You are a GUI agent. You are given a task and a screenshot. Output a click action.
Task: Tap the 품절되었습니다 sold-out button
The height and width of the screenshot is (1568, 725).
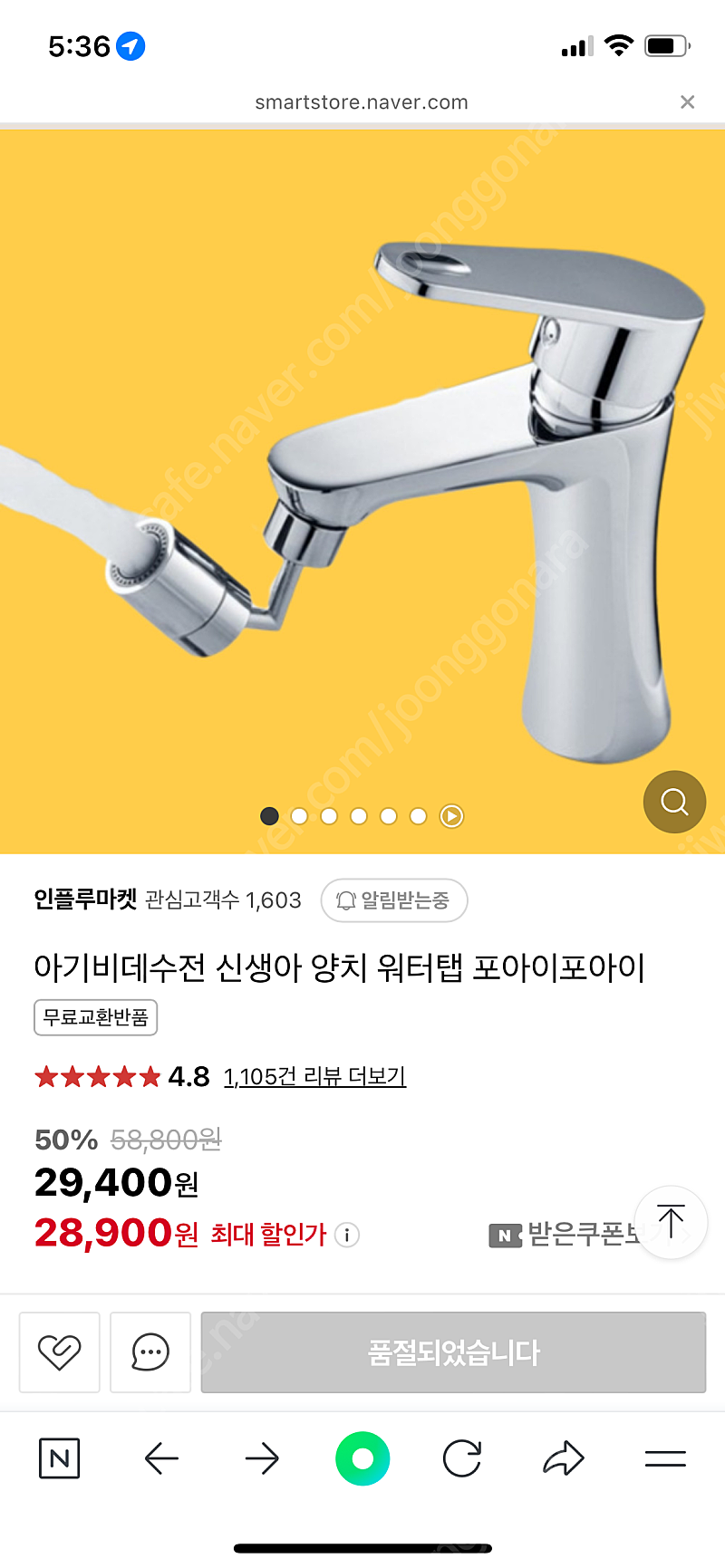tap(453, 1352)
